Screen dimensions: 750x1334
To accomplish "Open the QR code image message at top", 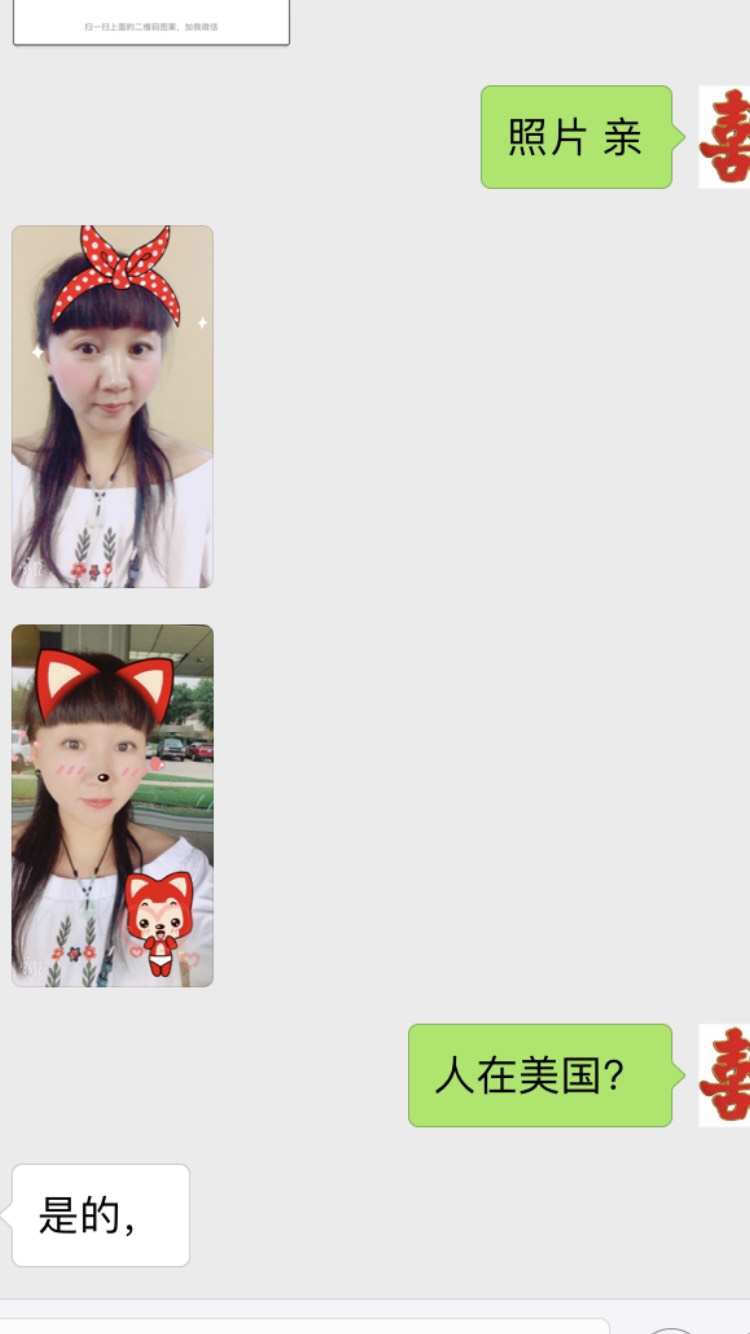I will pyautogui.click(x=151, y=22).
